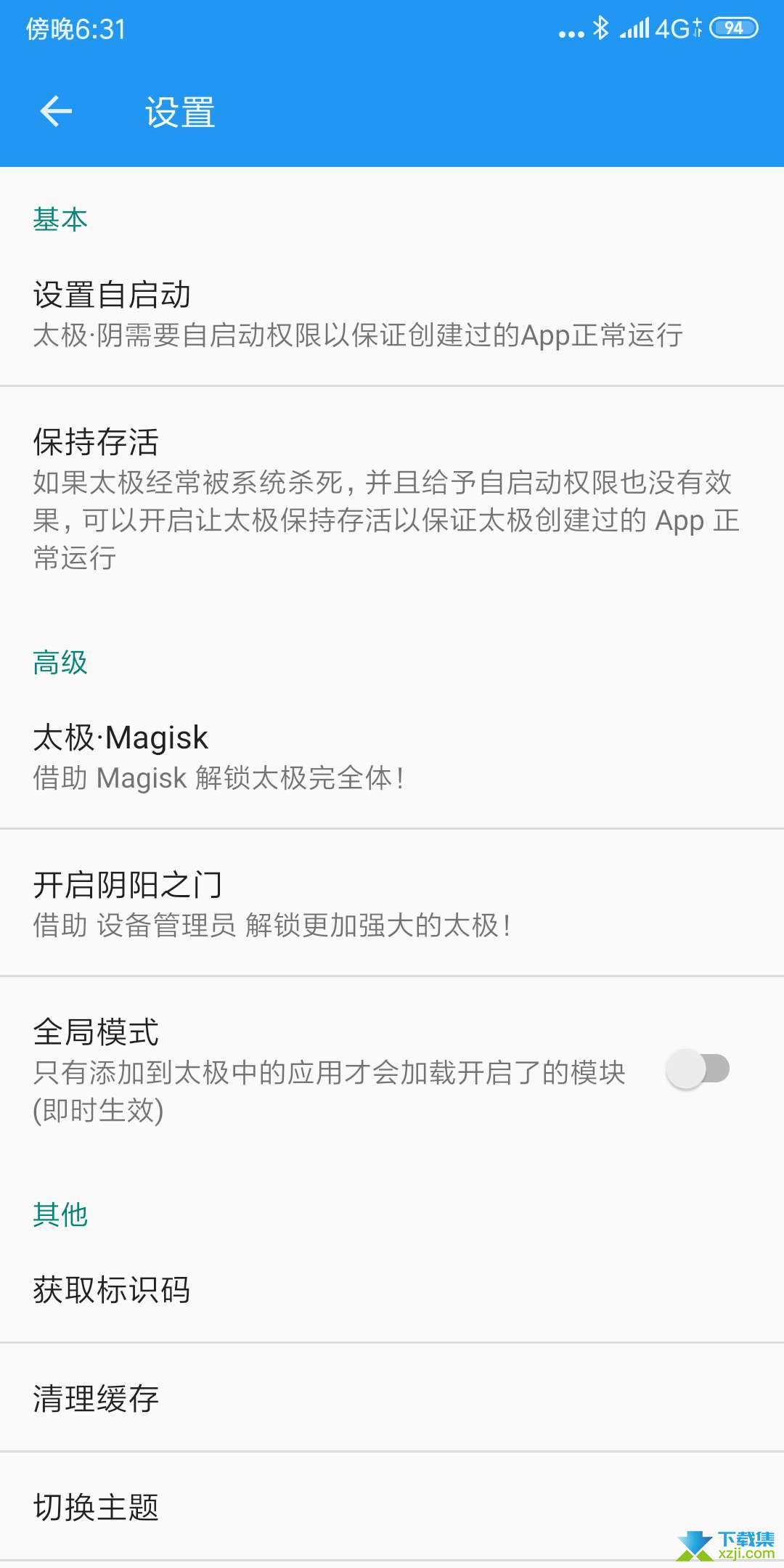The image size is (784, 1568).
Task: Open 获取标识码
Action: point(392,1289)
